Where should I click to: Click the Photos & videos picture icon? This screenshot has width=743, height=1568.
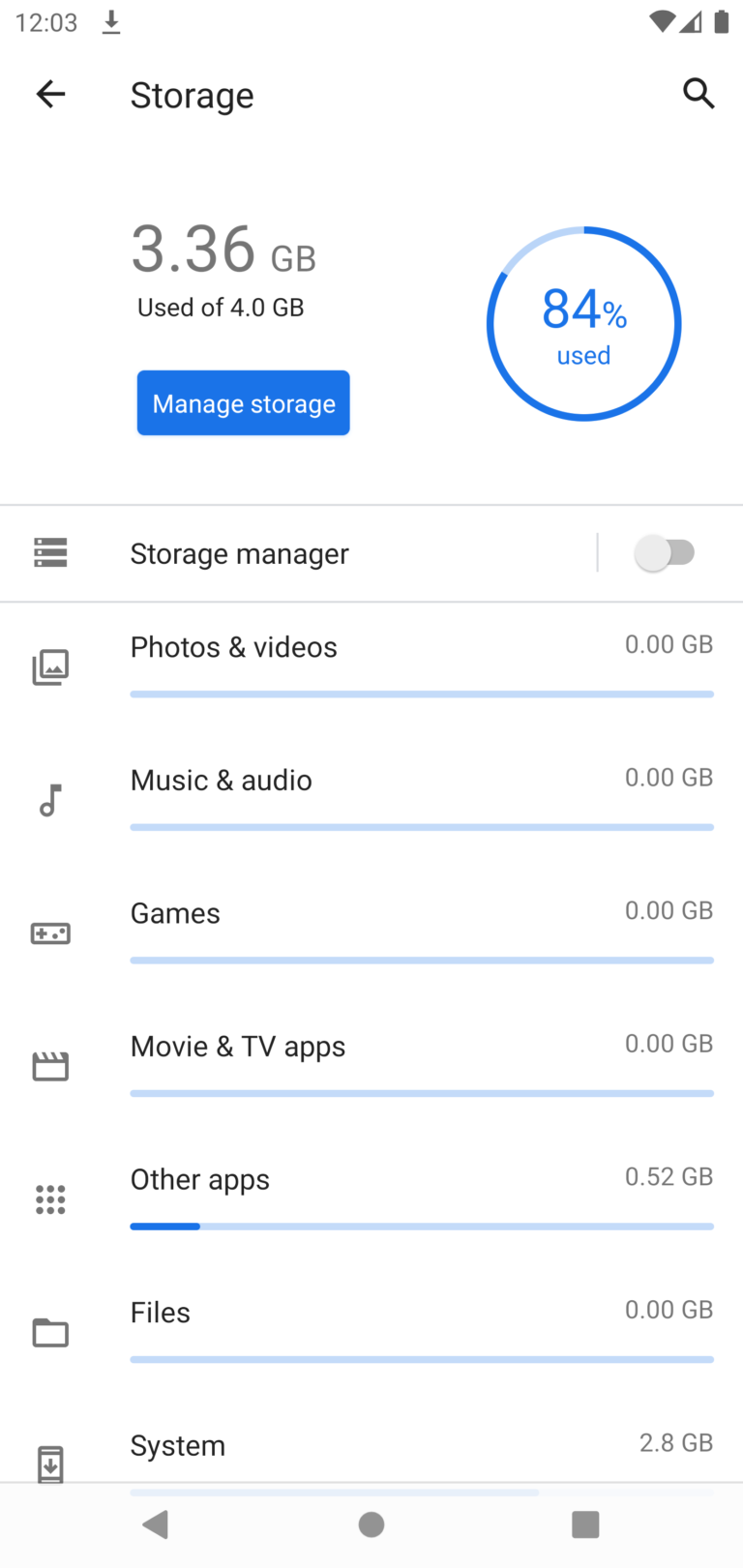point(50,666)
